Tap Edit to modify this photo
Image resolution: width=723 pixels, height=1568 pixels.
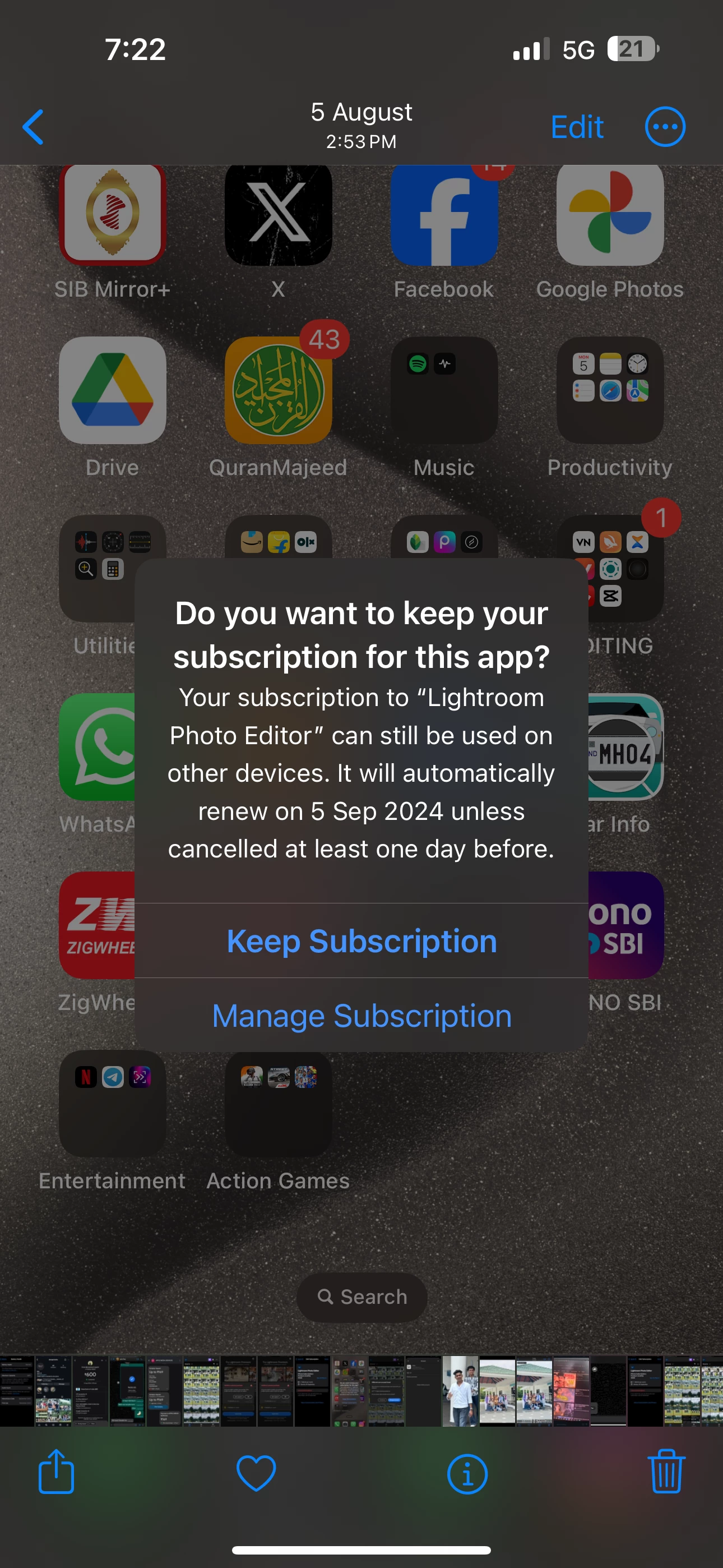576,127
